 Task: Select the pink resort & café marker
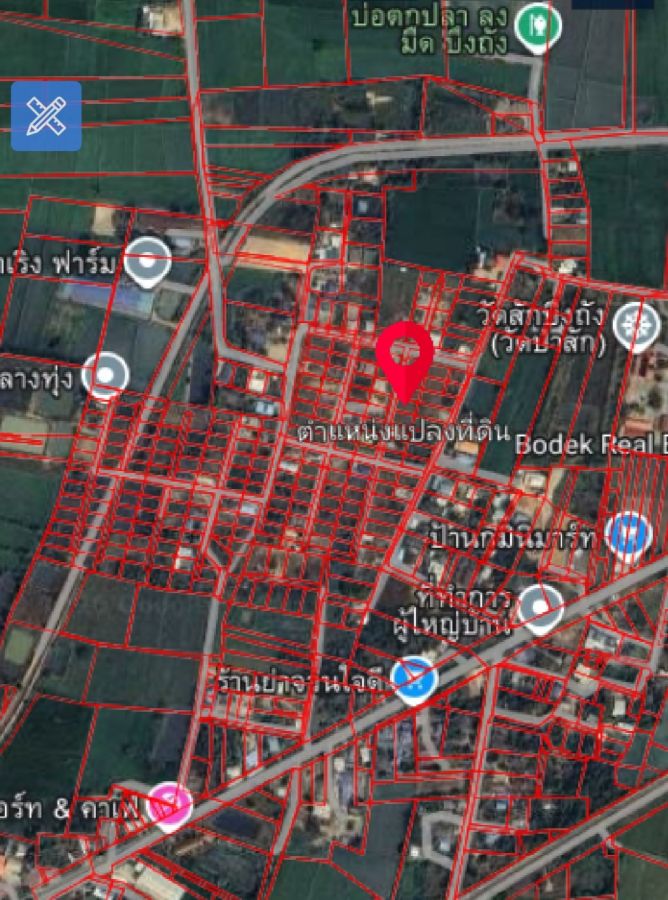tap(169, 805)
